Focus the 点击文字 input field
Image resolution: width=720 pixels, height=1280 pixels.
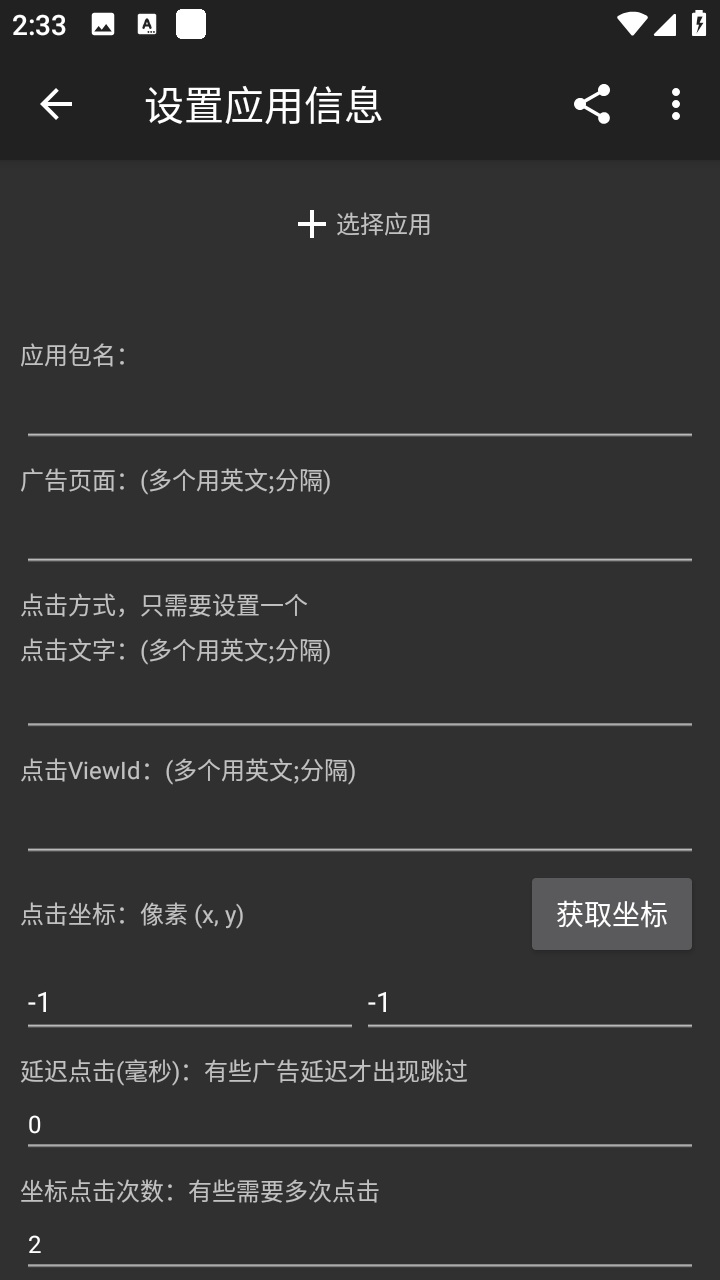pyautogui.click(x=360, y=700)
